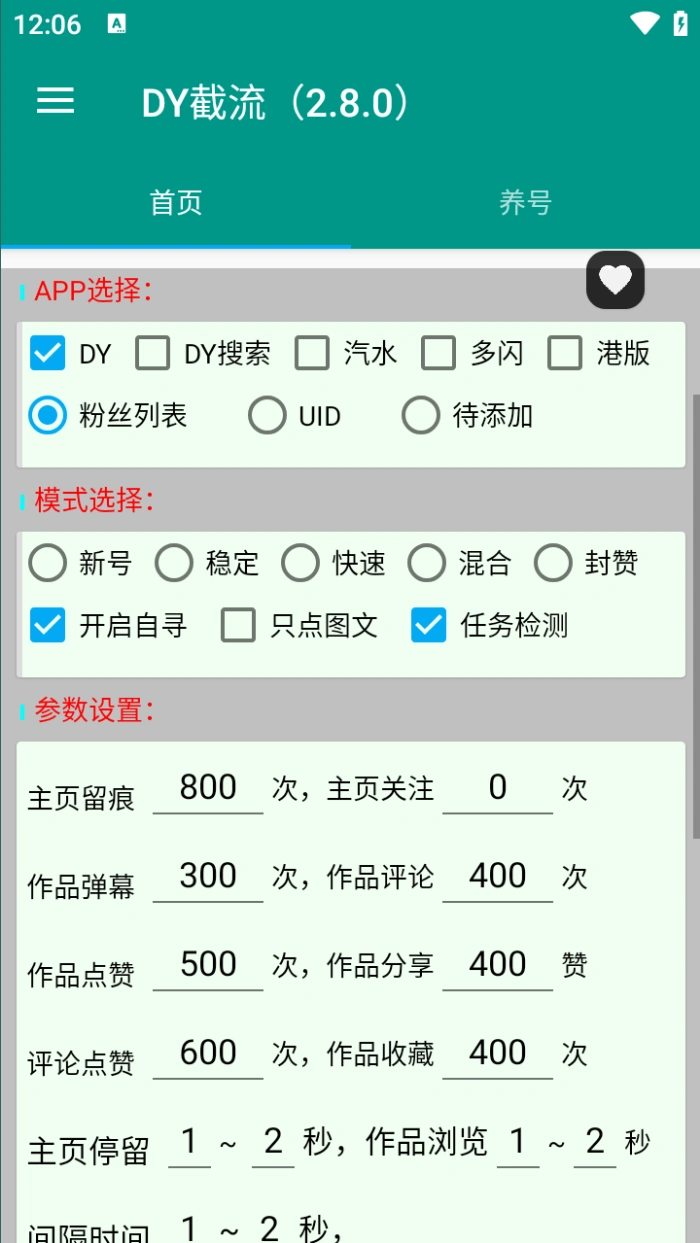Choose the 稳定 mode
This screenshot has width=700, height=1243.
tap(174, 563)
